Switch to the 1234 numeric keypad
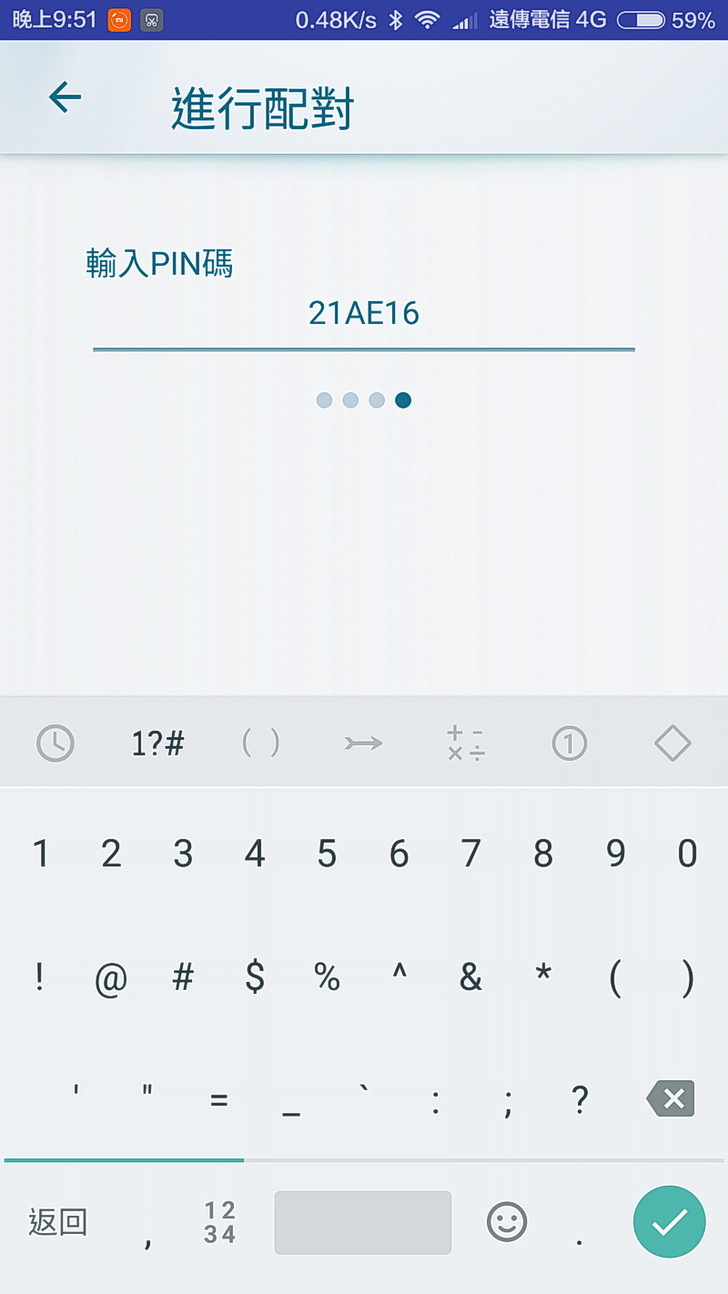This screenshot has width=728, height=1294. click(220, 1222)
